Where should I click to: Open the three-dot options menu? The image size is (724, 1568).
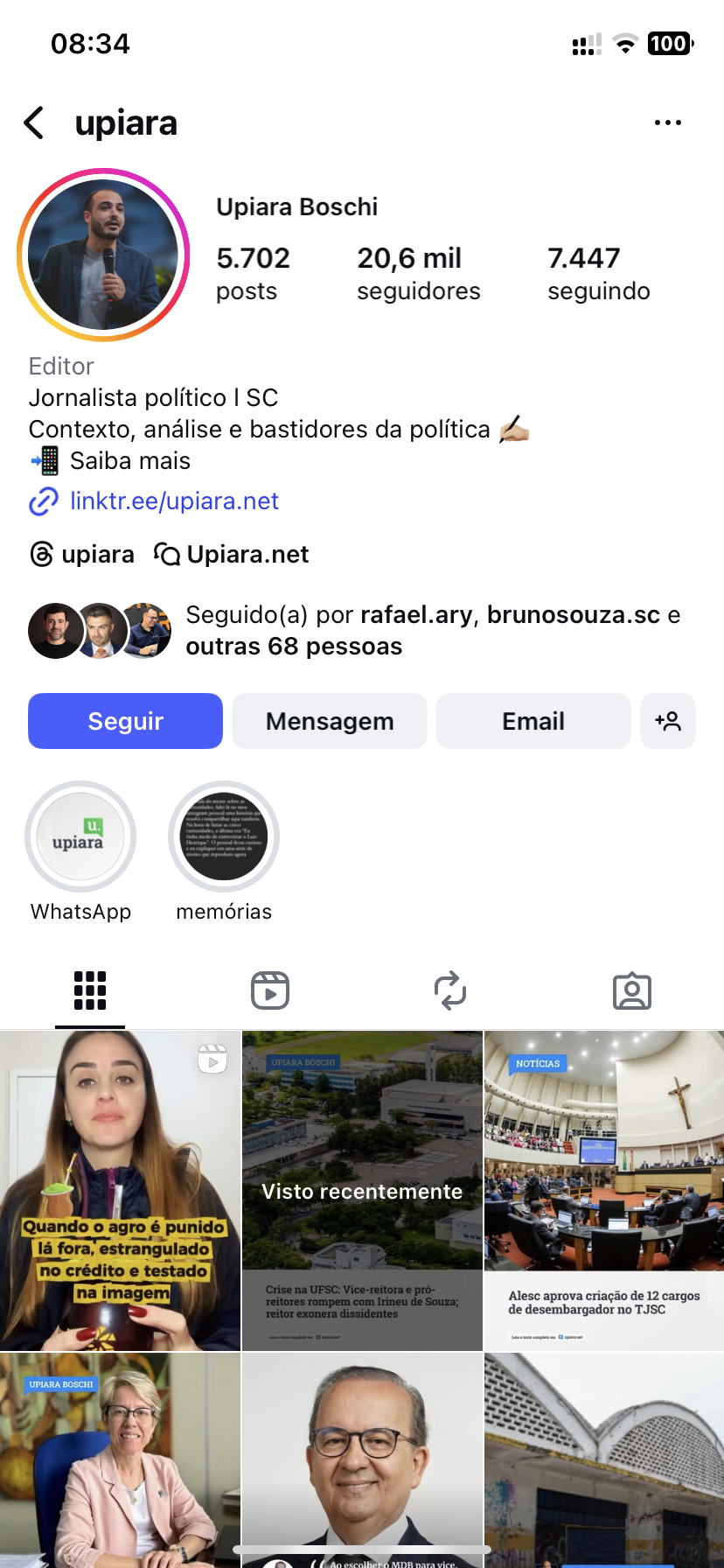click(667, 123)
